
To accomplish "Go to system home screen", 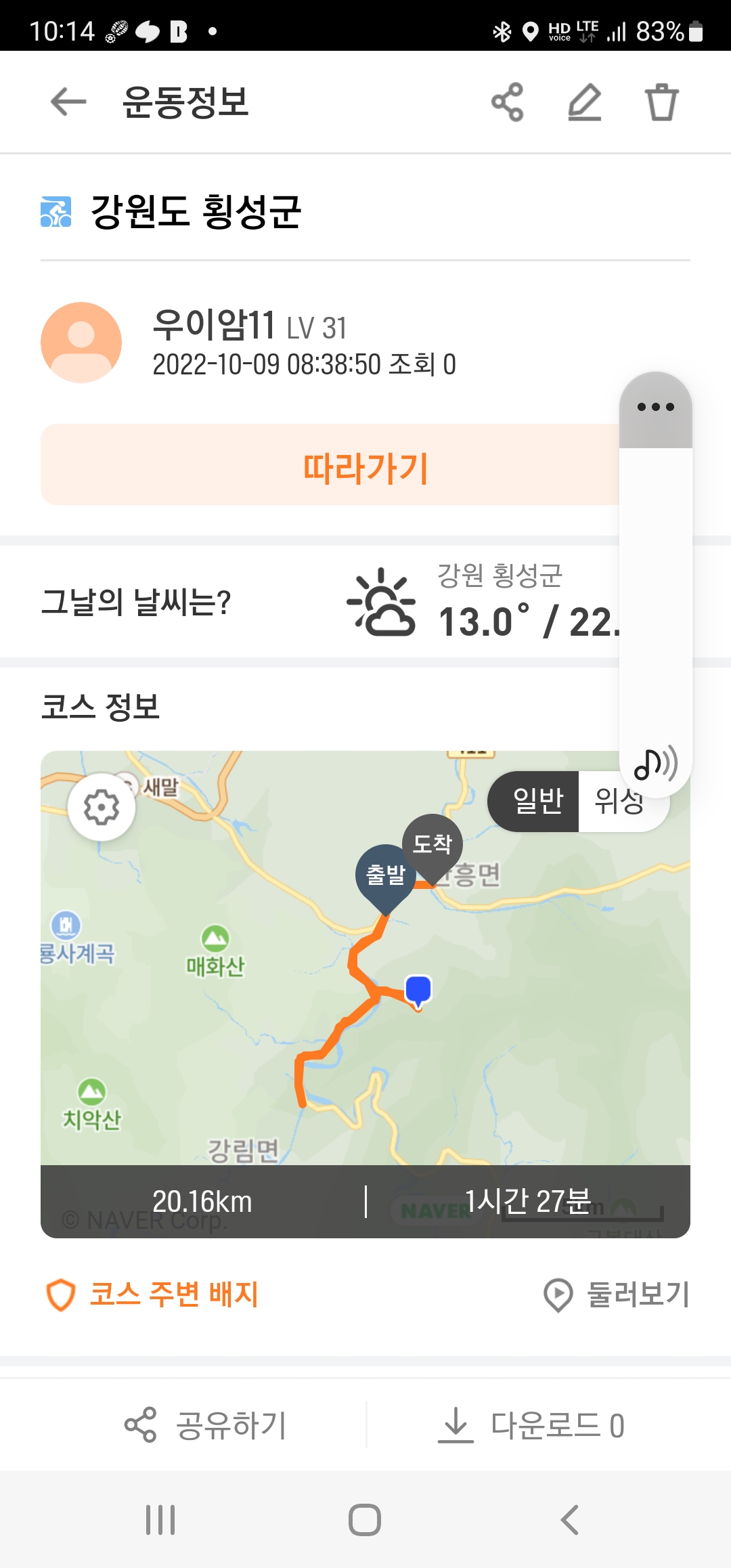I will [x=365, y=1520].
